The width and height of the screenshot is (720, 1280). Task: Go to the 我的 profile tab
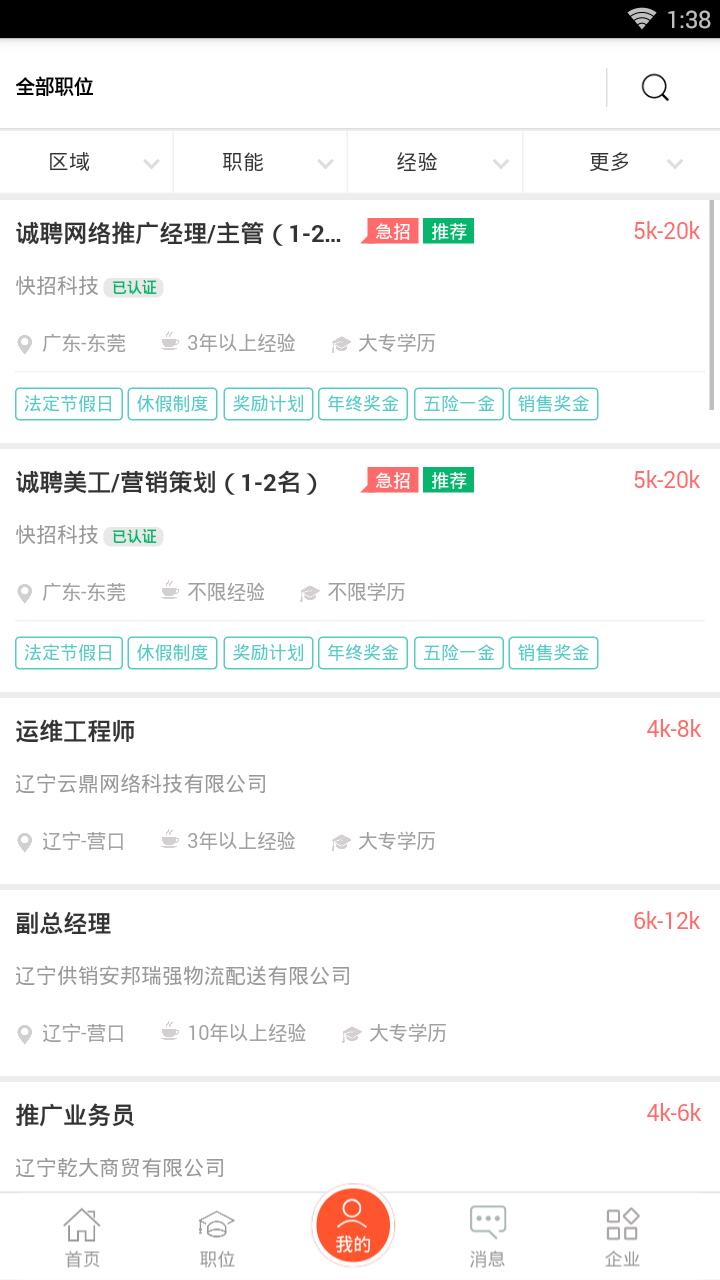(353, 1226)
